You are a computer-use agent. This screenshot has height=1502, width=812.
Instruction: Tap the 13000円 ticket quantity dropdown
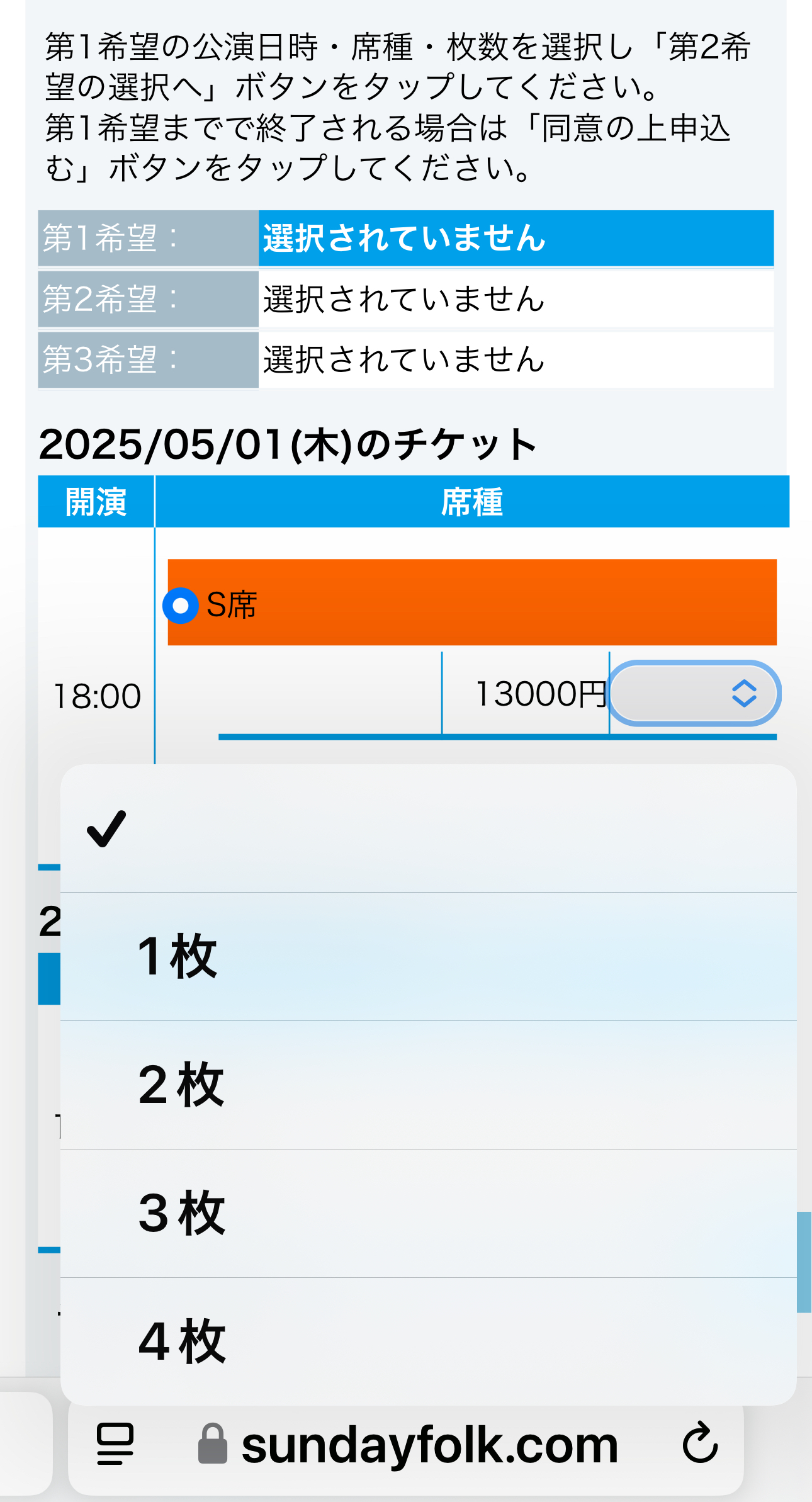point(694,694)
